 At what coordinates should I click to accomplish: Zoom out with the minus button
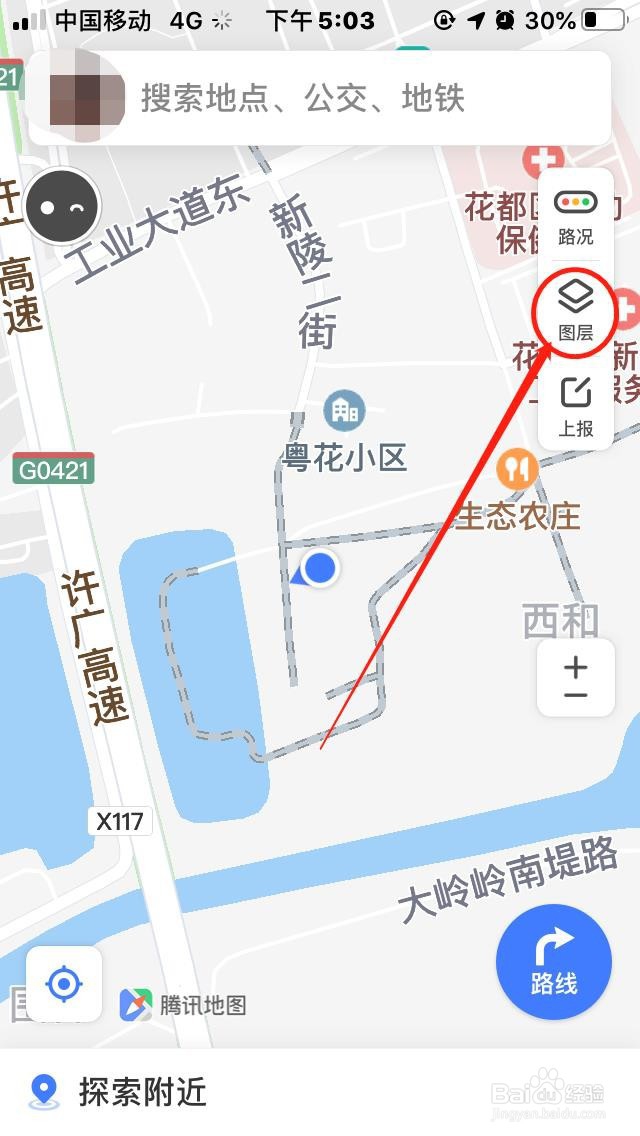pyautogui.click(x=575, y=696)
